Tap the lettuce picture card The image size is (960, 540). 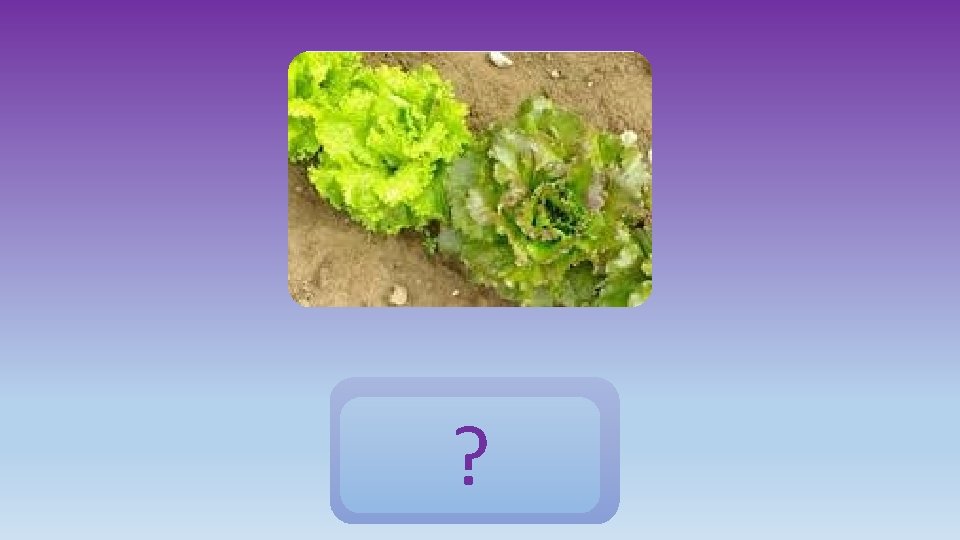coord(470,179)
